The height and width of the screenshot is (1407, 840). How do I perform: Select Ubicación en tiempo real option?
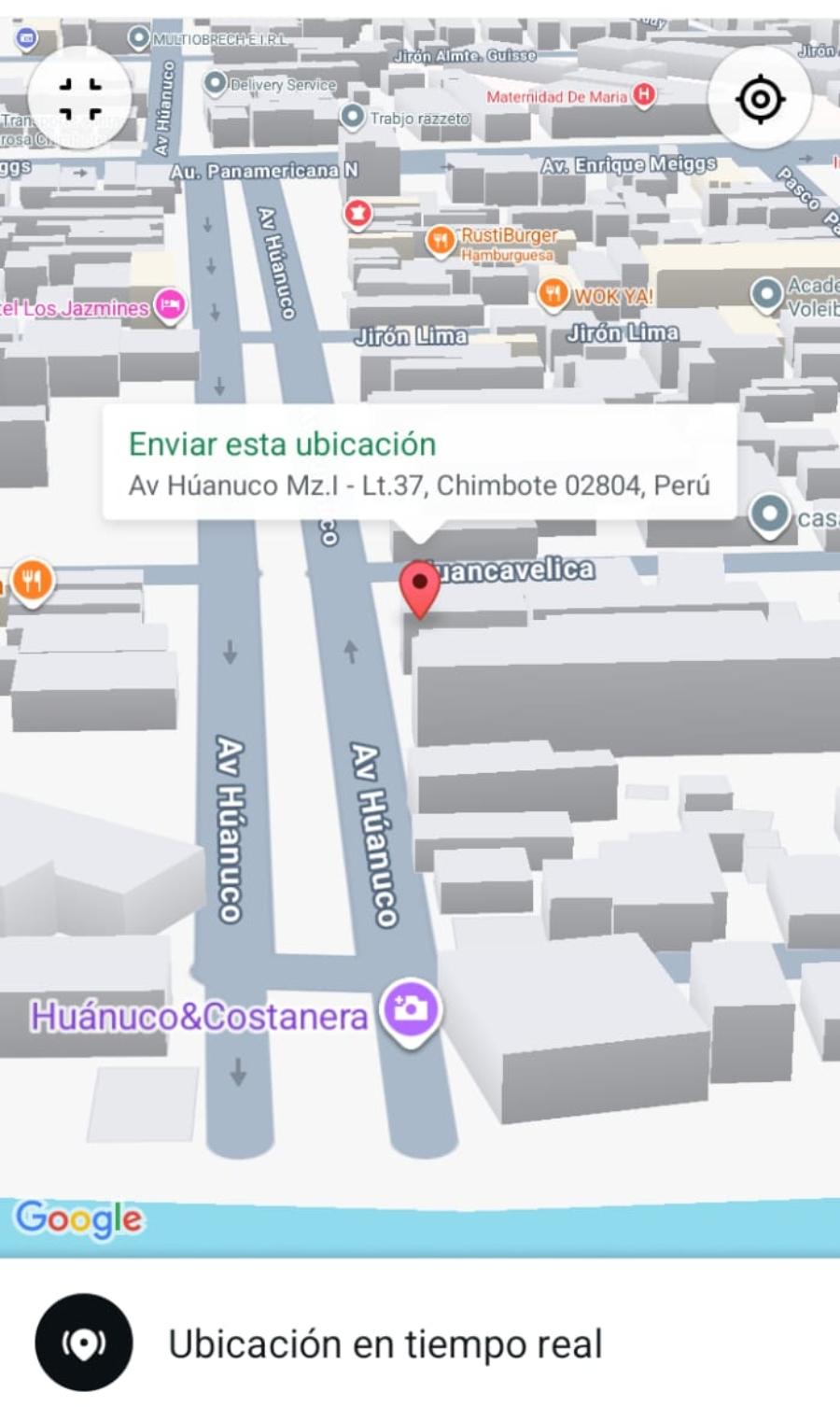coord(385,1344)
